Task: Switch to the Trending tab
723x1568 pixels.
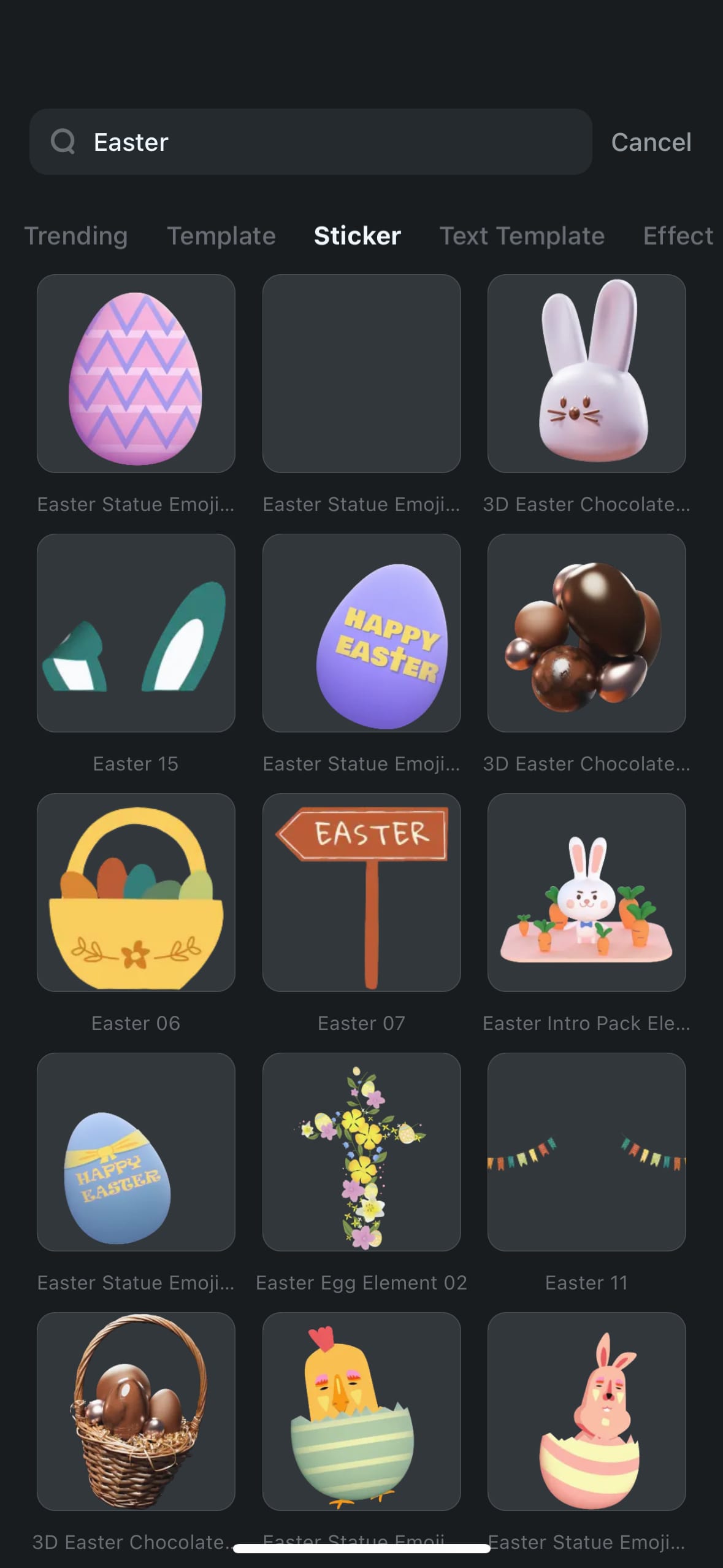Action: click(76, 236)
